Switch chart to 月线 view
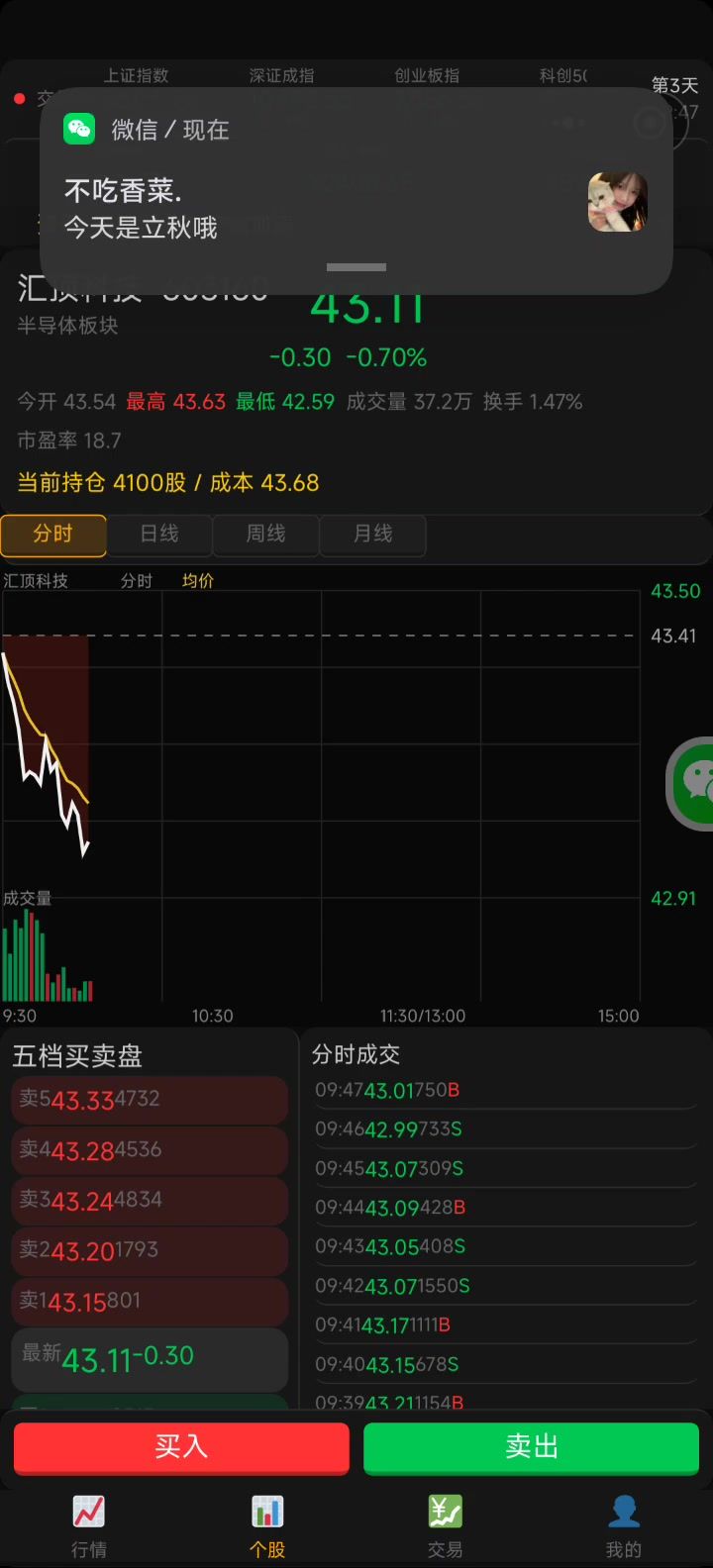The image size is (713, 1568). click(x=373, y=535)
